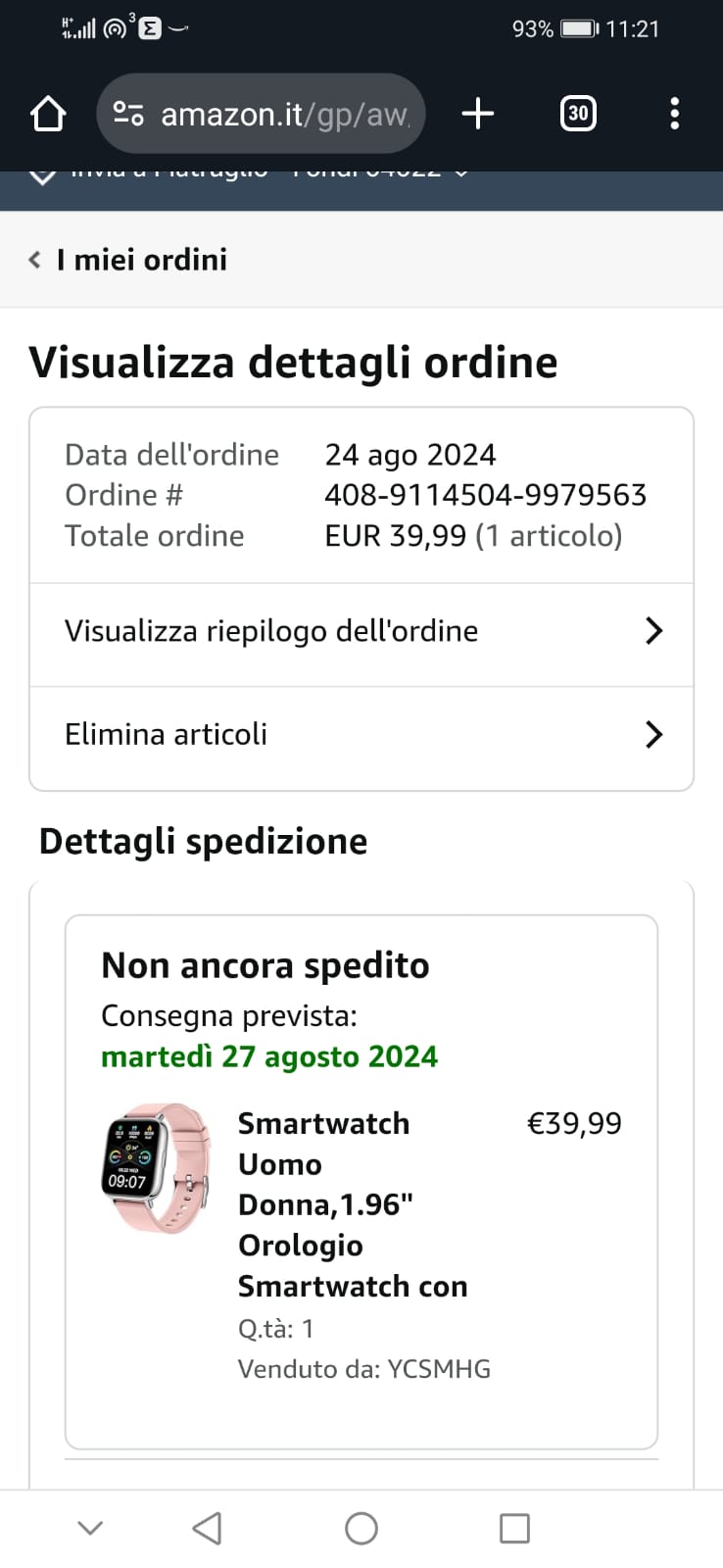The height and width of the screenshot is (1568, 723).
Task: Go back to I miei ordini
Action: [x=129, y=260]
